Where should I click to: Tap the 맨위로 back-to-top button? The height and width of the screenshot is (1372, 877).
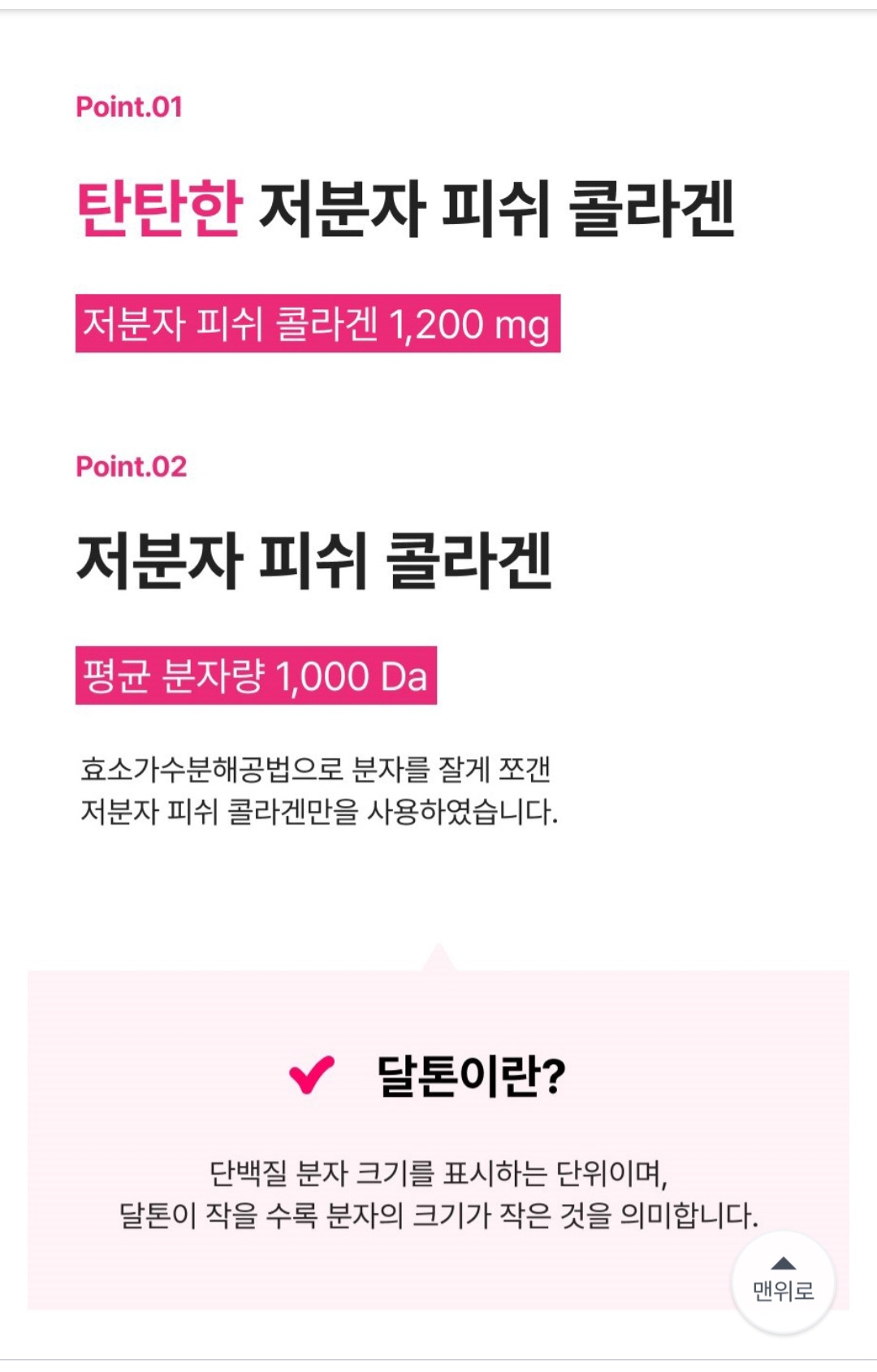coord(783,1282)
